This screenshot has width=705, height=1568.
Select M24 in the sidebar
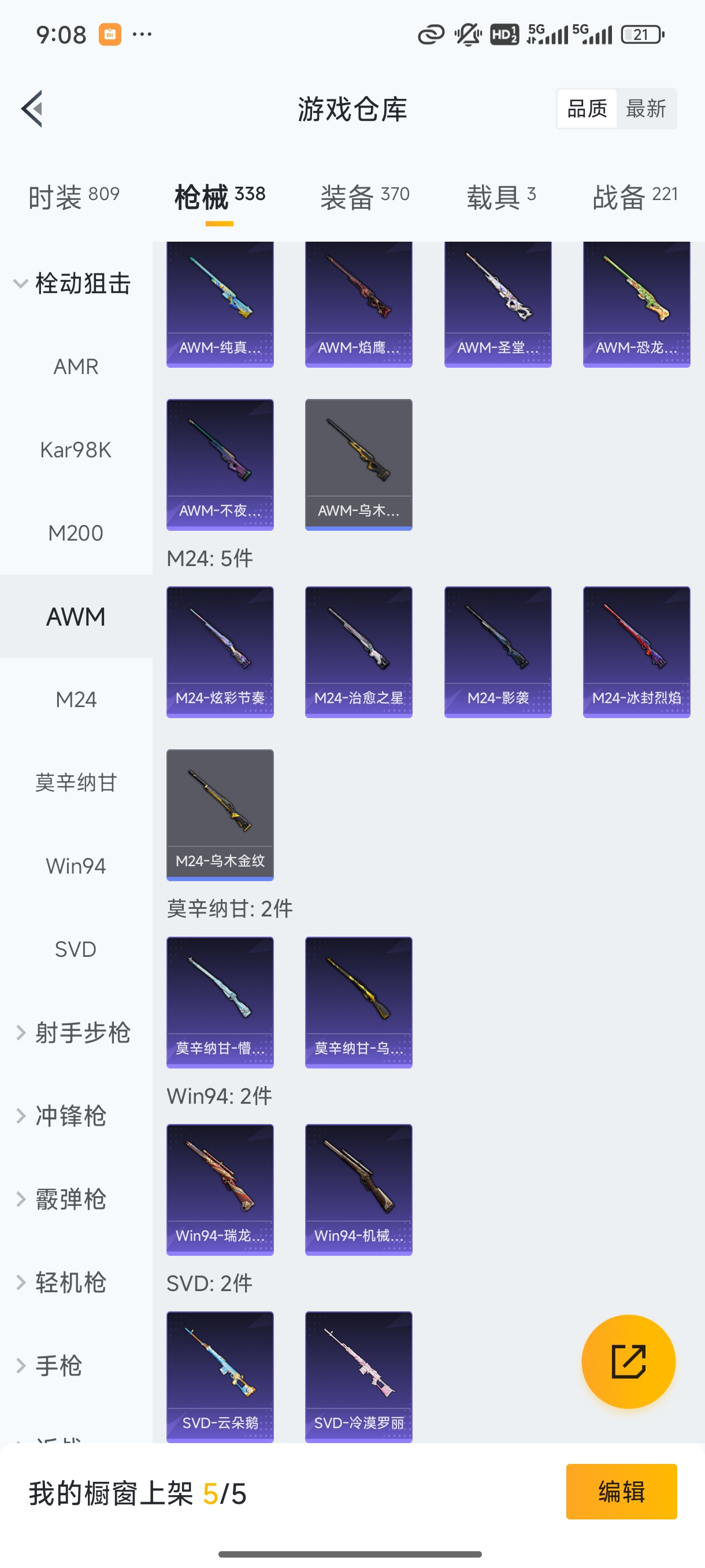point(77,700)
